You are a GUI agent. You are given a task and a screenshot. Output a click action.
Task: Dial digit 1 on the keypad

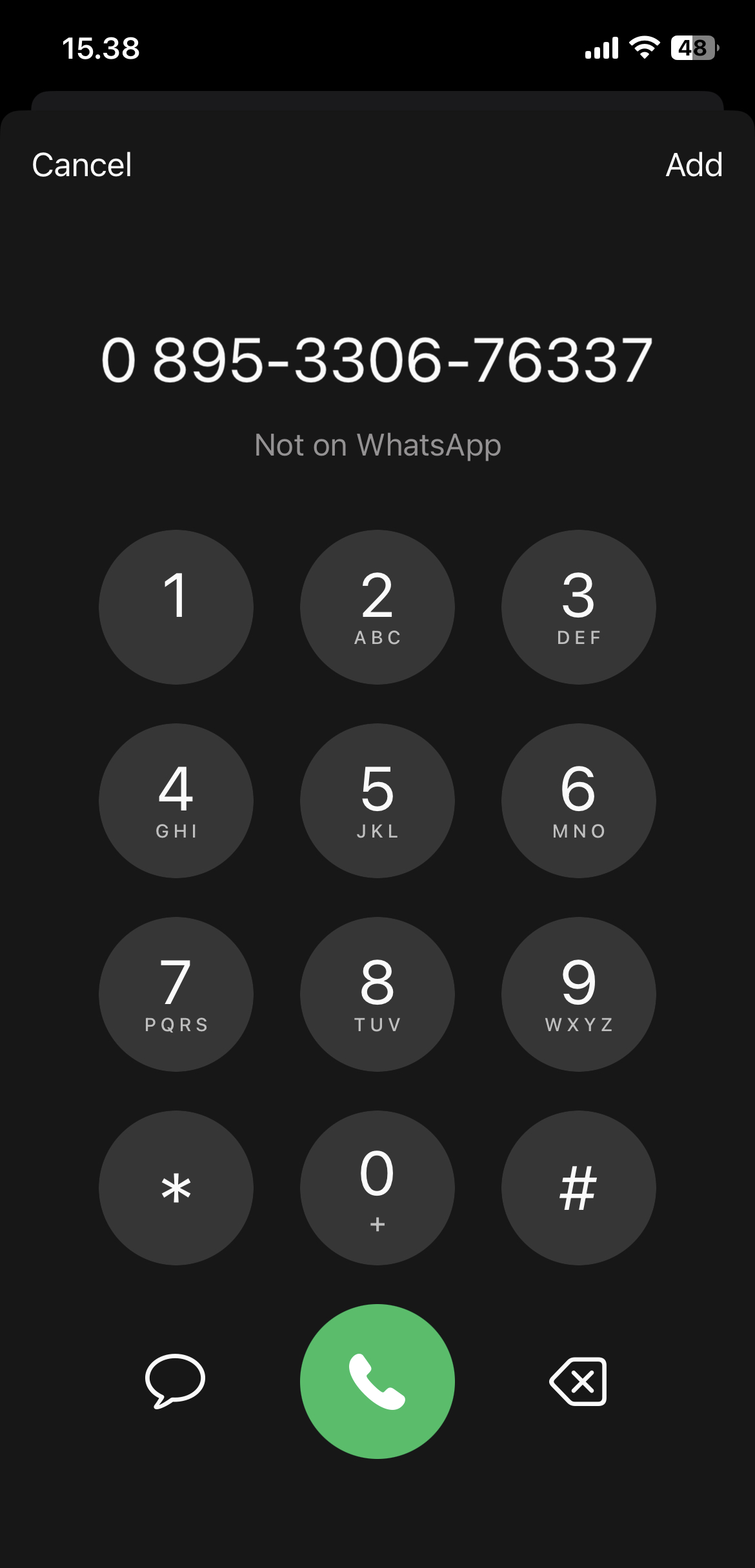(x=176, y=607)
